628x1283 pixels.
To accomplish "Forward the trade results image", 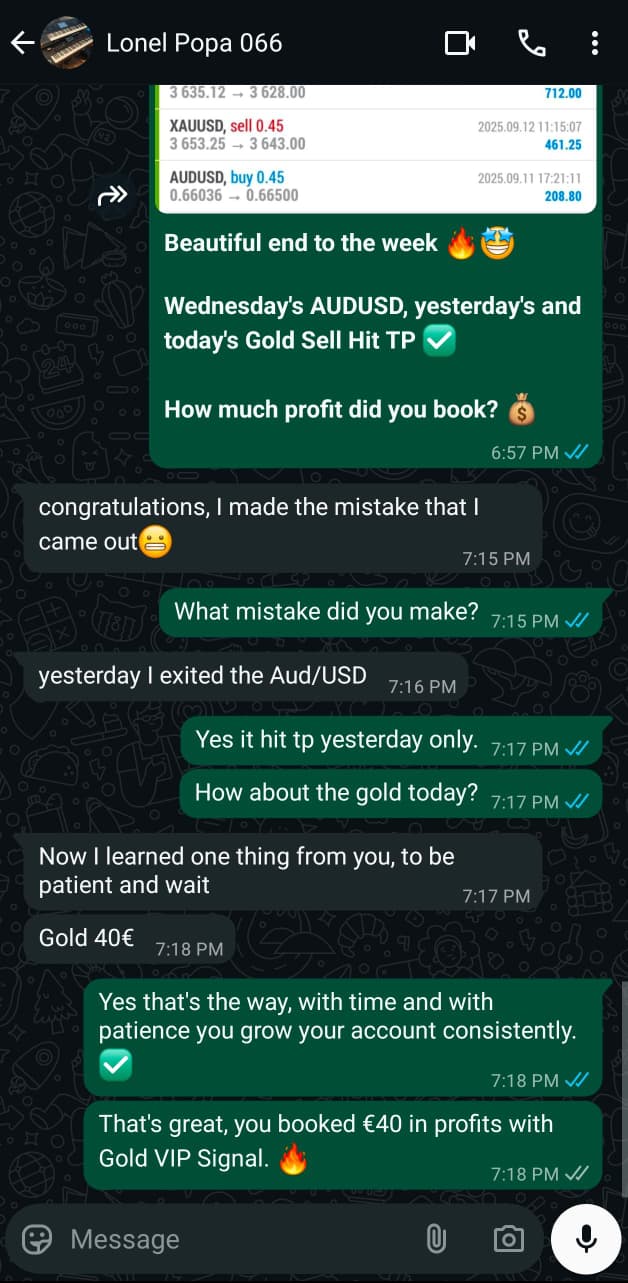I will pyautogui.click(x=113, y=196).
